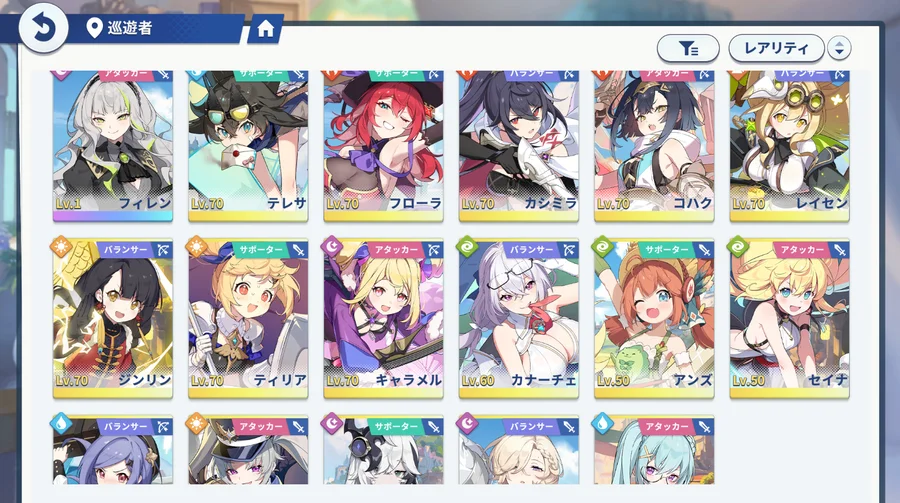Open the filter options button
This screenshot has height=503, width=900.
tap(688, 47)
